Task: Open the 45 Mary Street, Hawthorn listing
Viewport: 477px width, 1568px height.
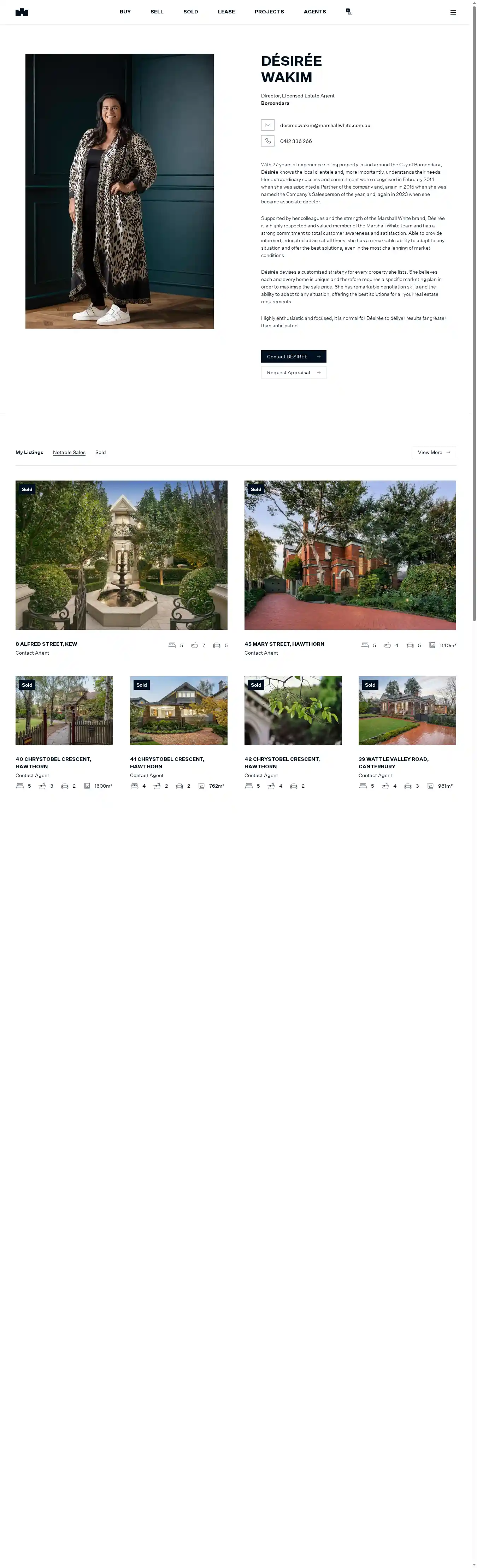Action: (x=350, y=555)
